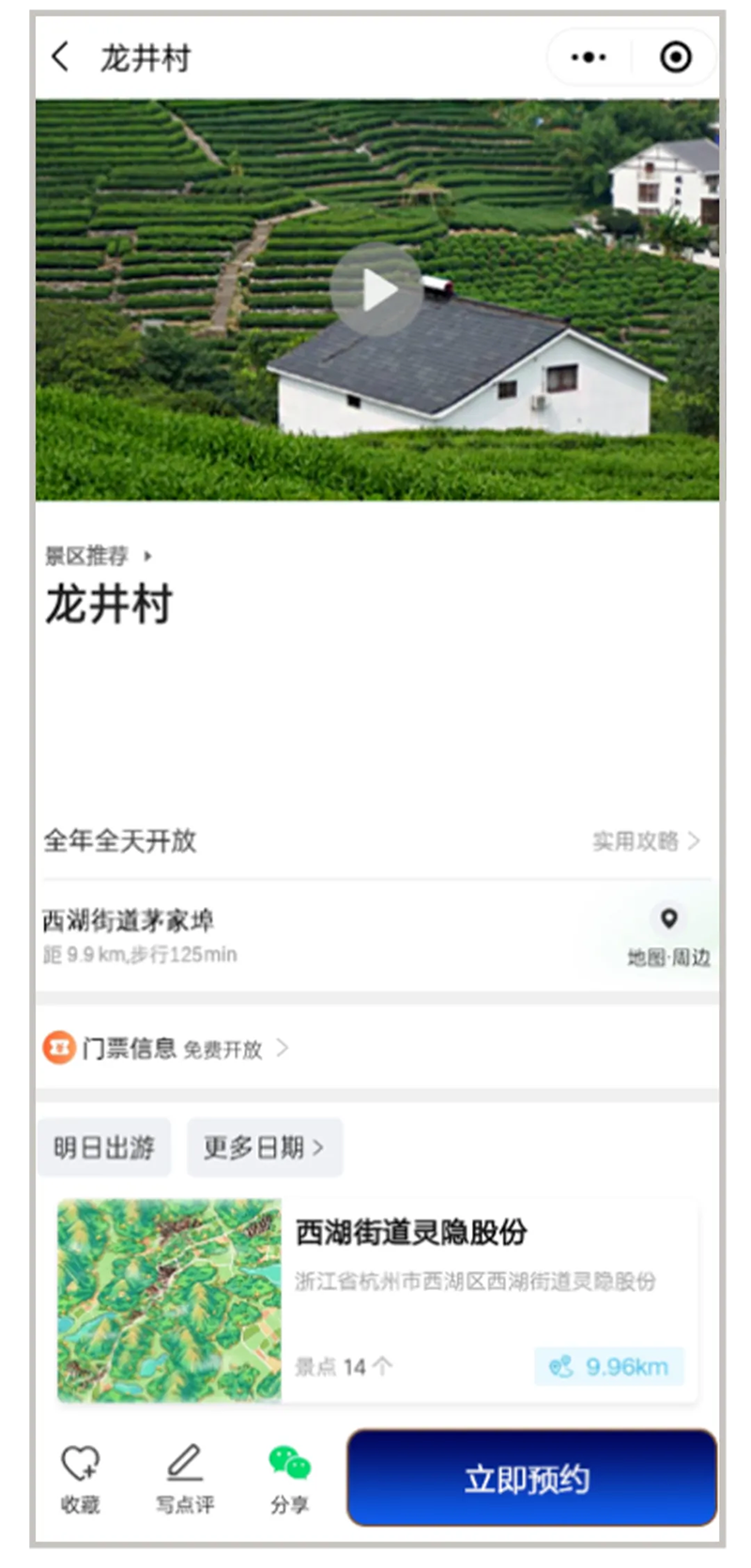Close the mini program with the circle icon
The height and width of the screenshot is (1568, 751).
[x=675, y=57]
